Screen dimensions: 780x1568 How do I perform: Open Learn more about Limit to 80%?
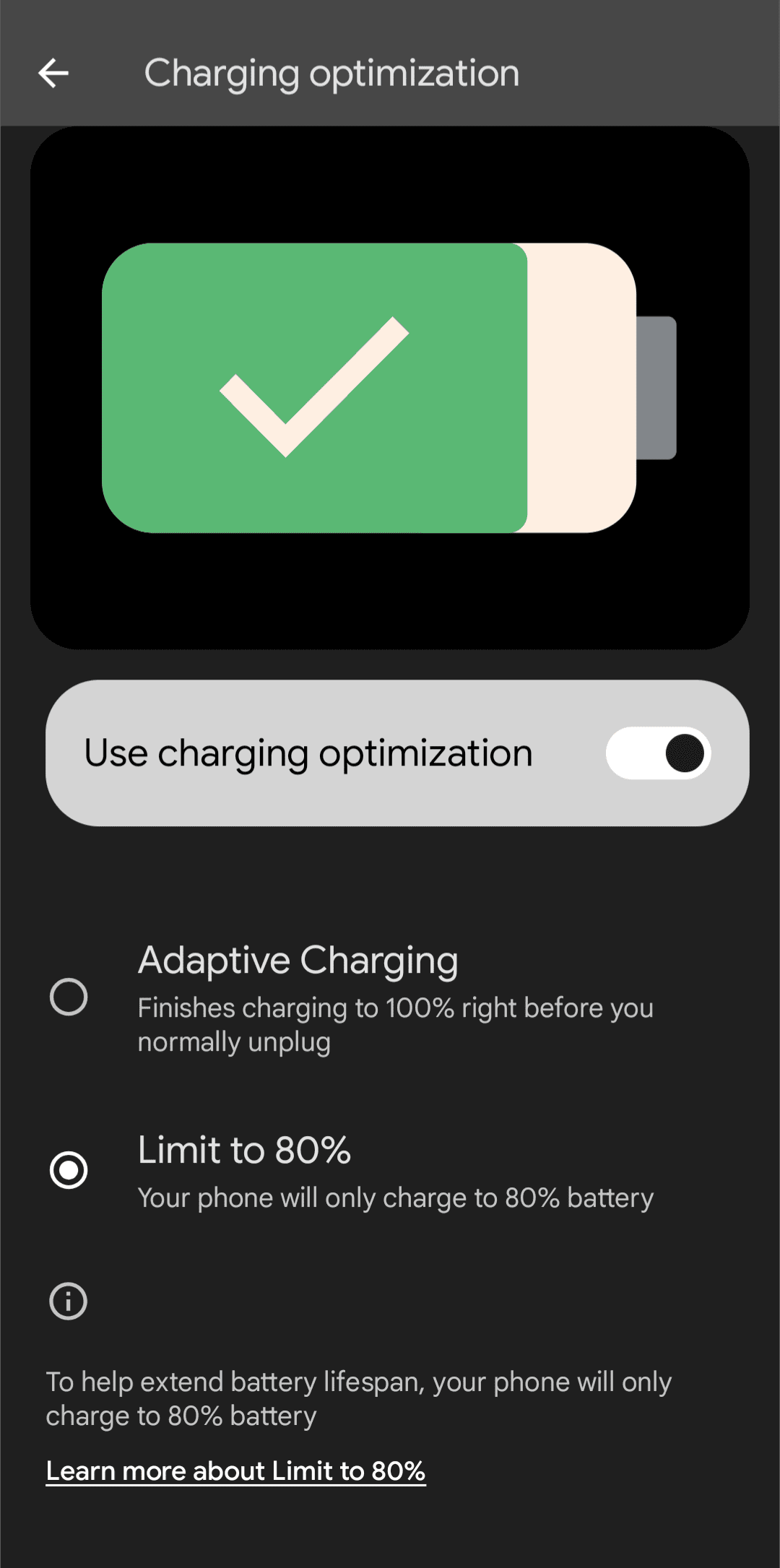tap(236, 1471)
